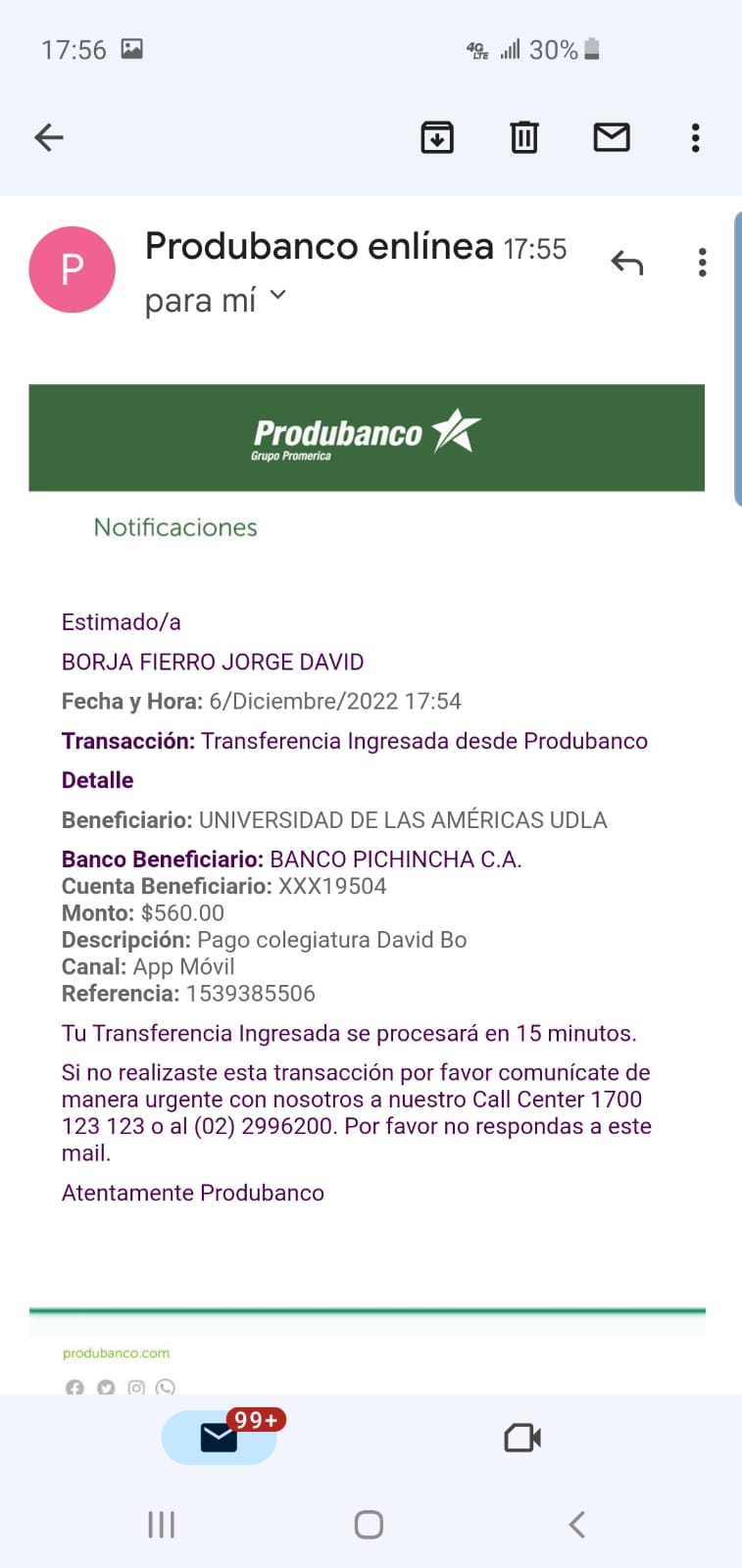Viewport: 742px width, 1568px height.
Task: Reply to Produbanco enlínea
Action: 627,263
